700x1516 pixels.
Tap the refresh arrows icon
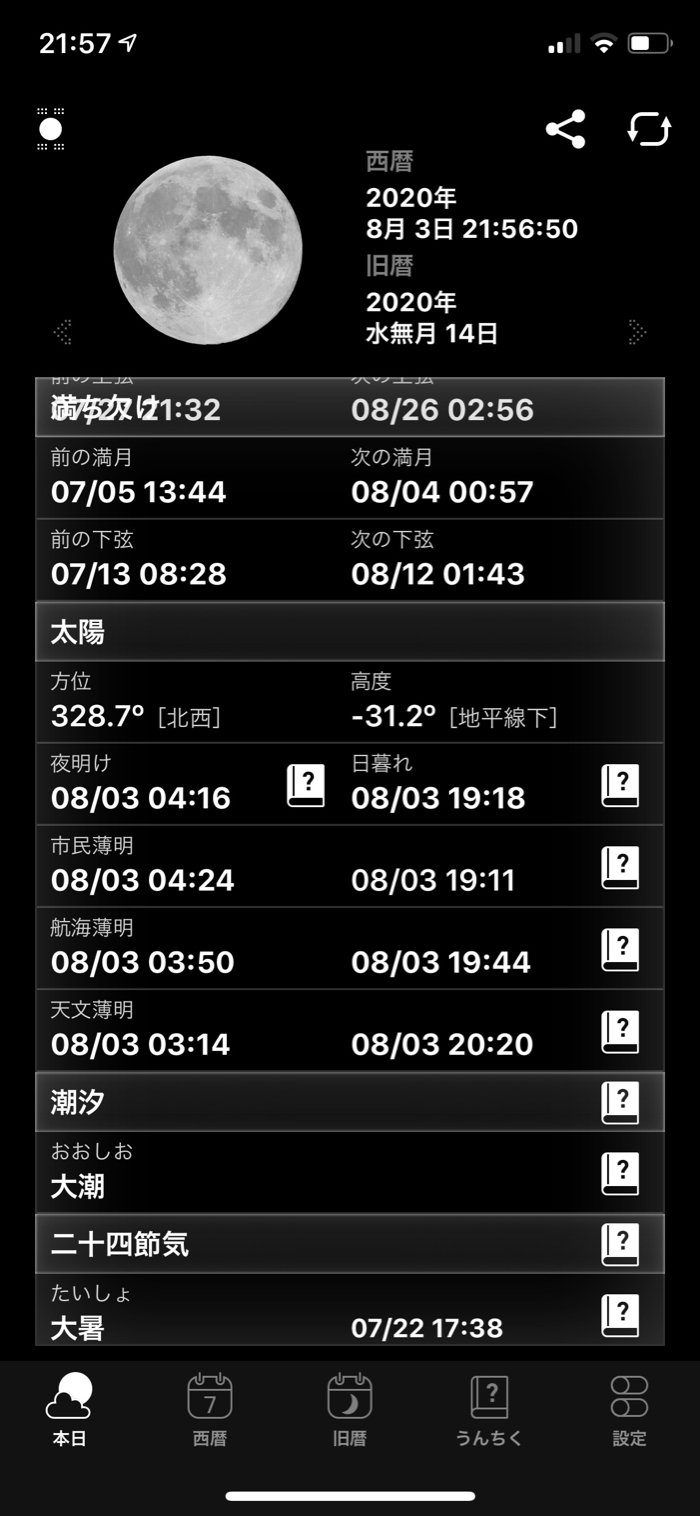point(649,130)
